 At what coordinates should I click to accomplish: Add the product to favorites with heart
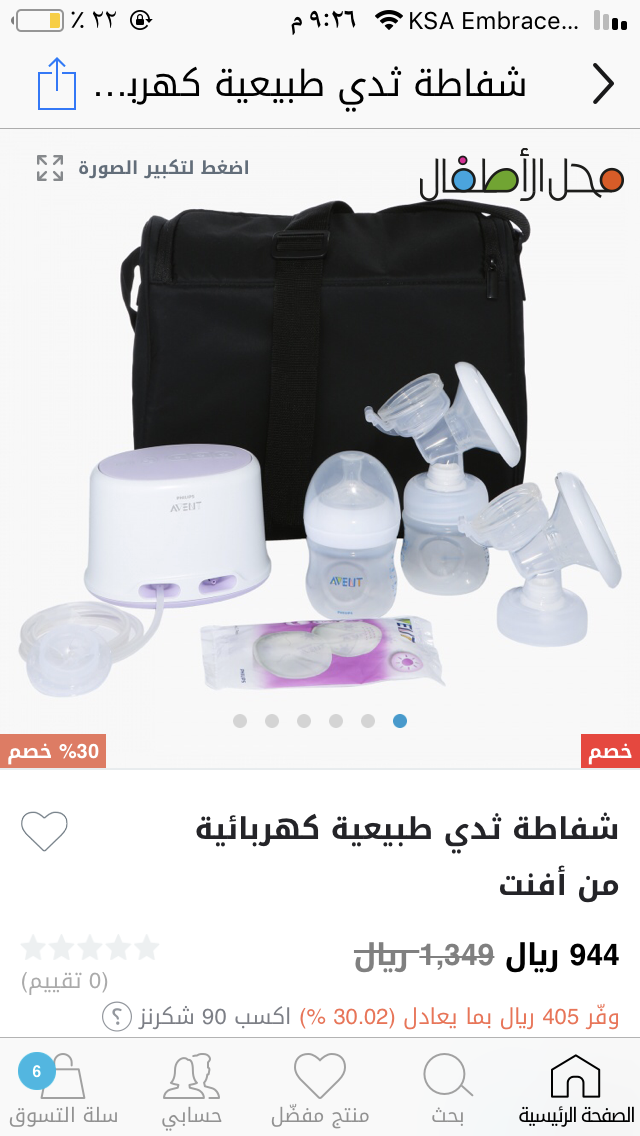point(44,831)
